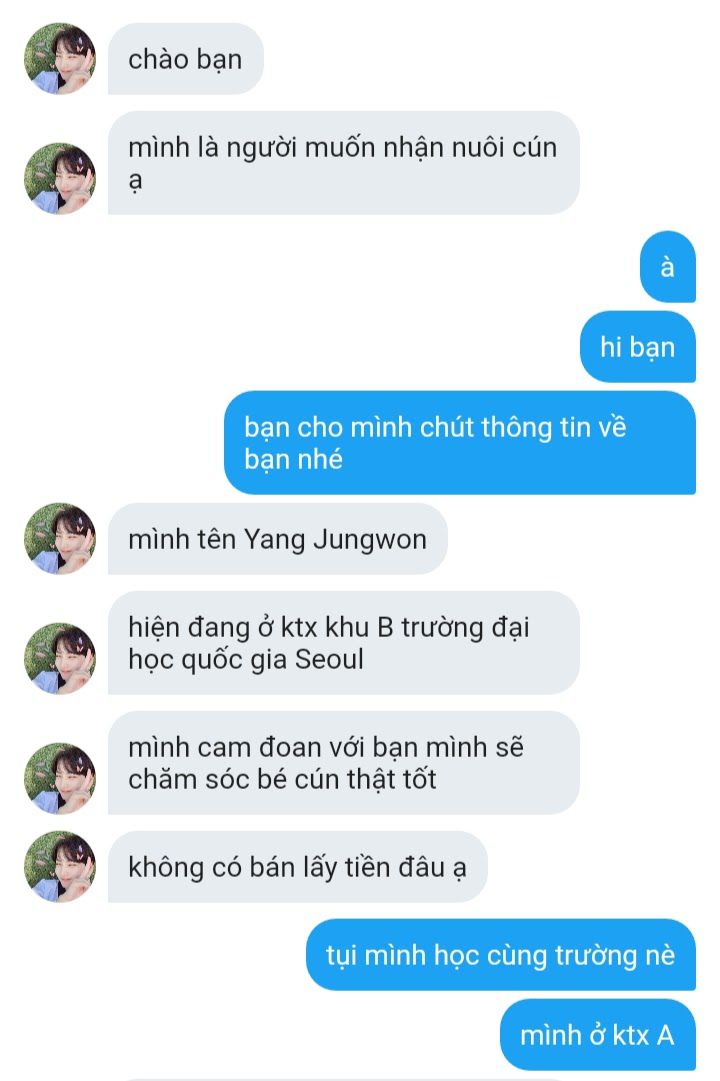Screen dimensions: 720x1081
Task: Open avatar next to "mình tên Yang Jungwon"
Action: [x=59, y=538]
